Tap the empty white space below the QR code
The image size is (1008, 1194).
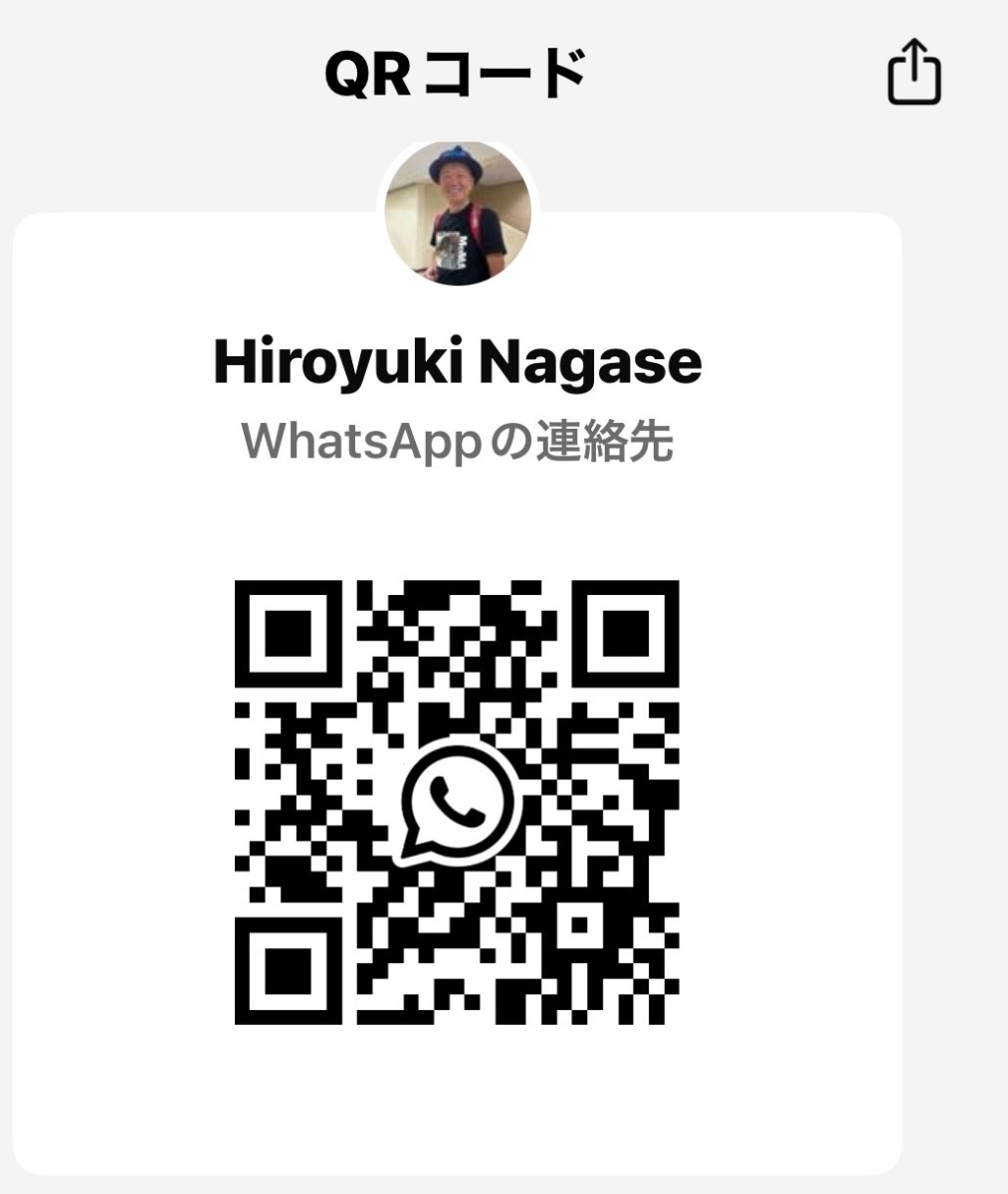pos(458,1104)
